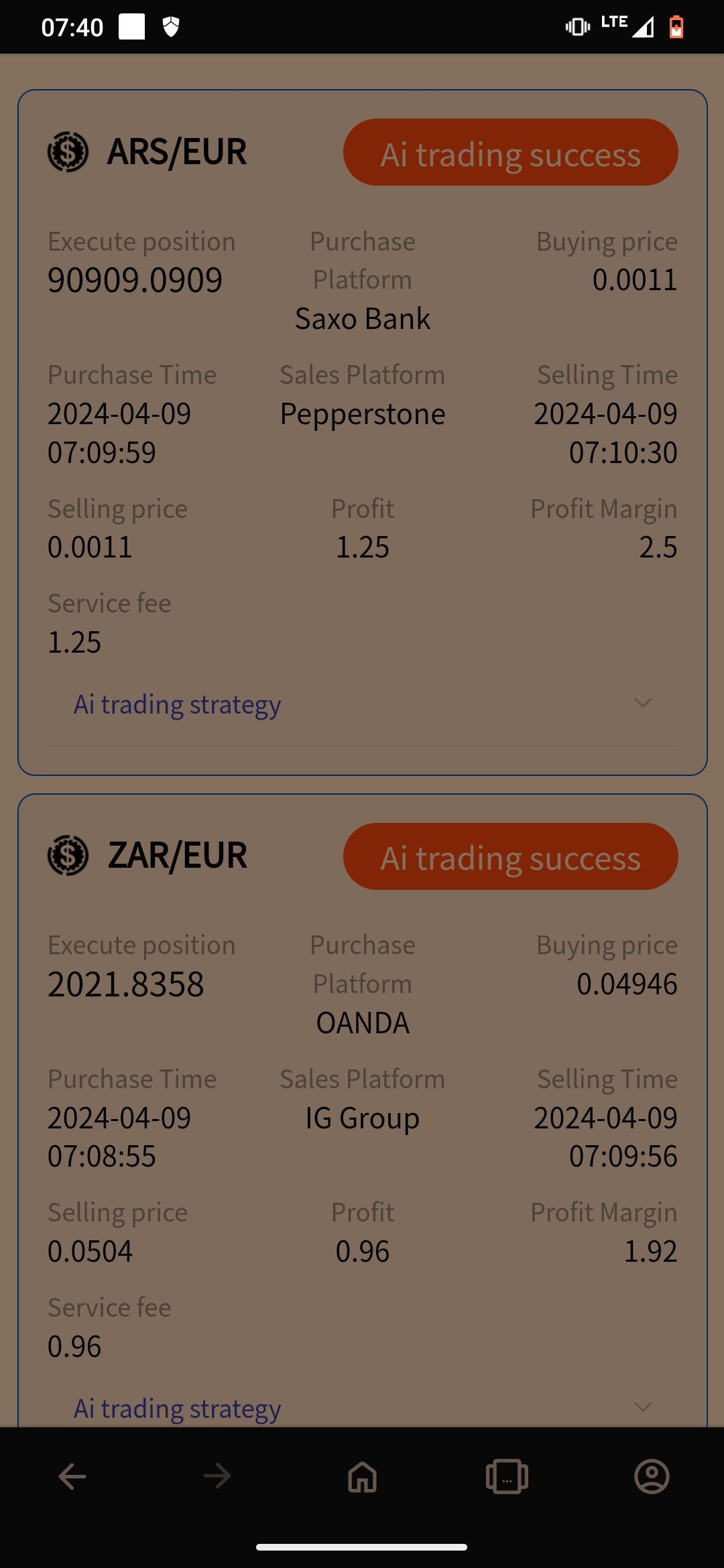
Task: Expand Ai trading strategy under ARS/EUR
Action: click(363, 704)
